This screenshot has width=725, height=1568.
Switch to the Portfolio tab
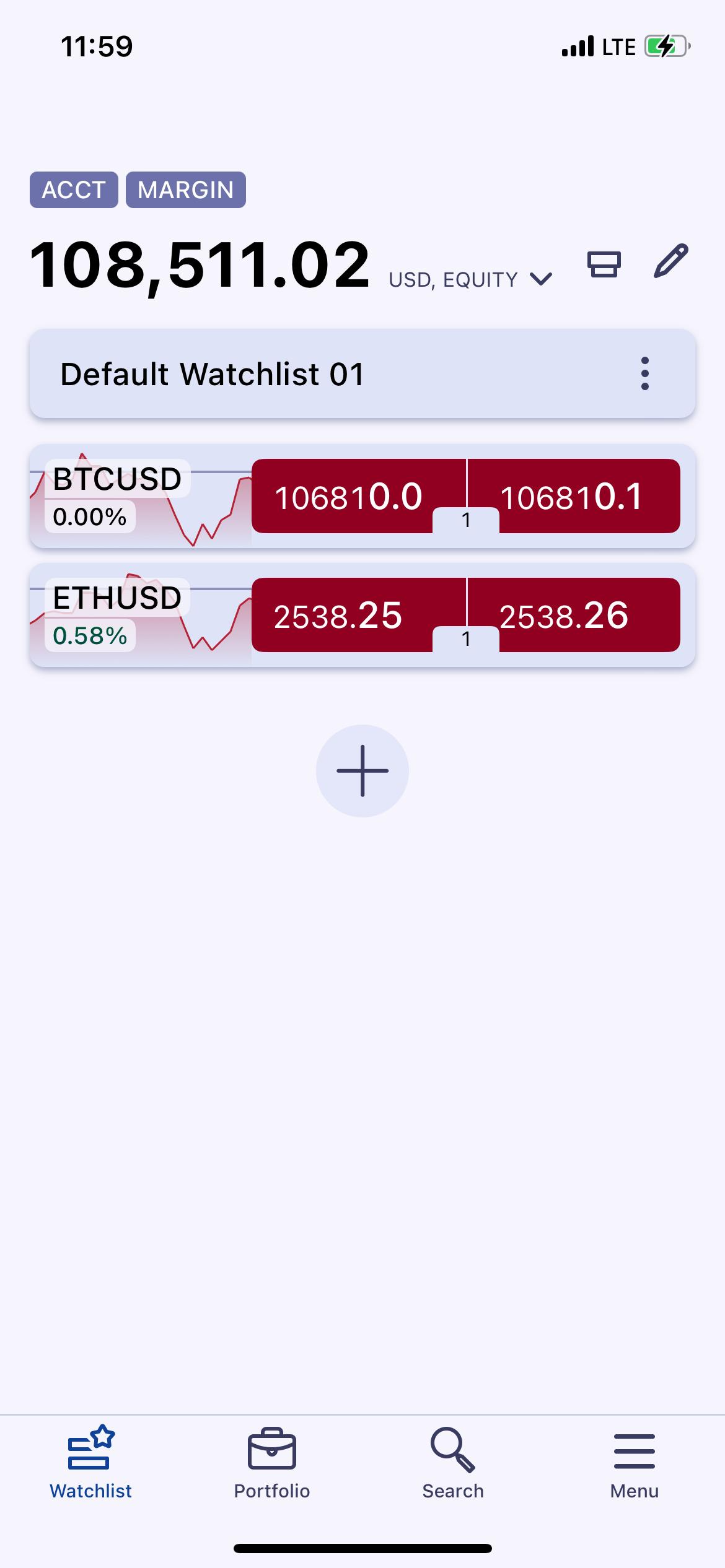pyautogui.click(x=272, y=1464)
